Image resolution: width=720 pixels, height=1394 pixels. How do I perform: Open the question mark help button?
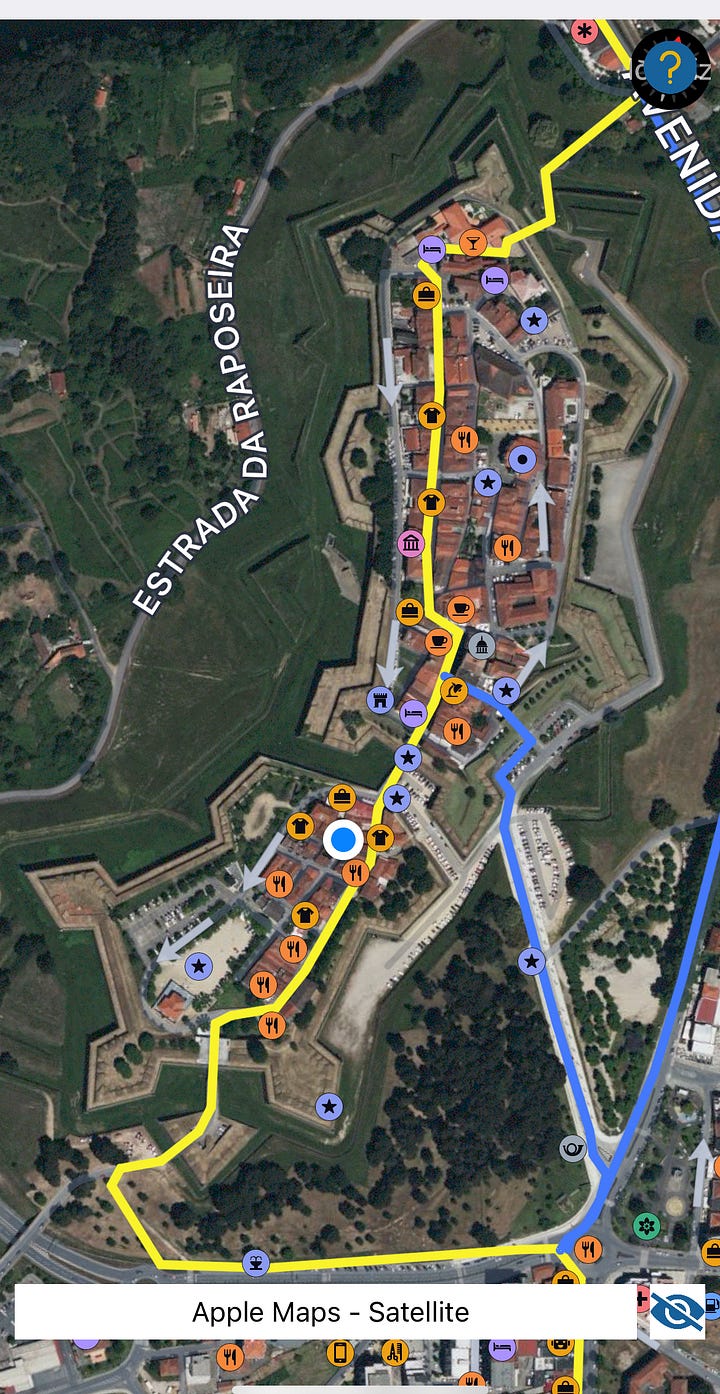coord(671,68)
